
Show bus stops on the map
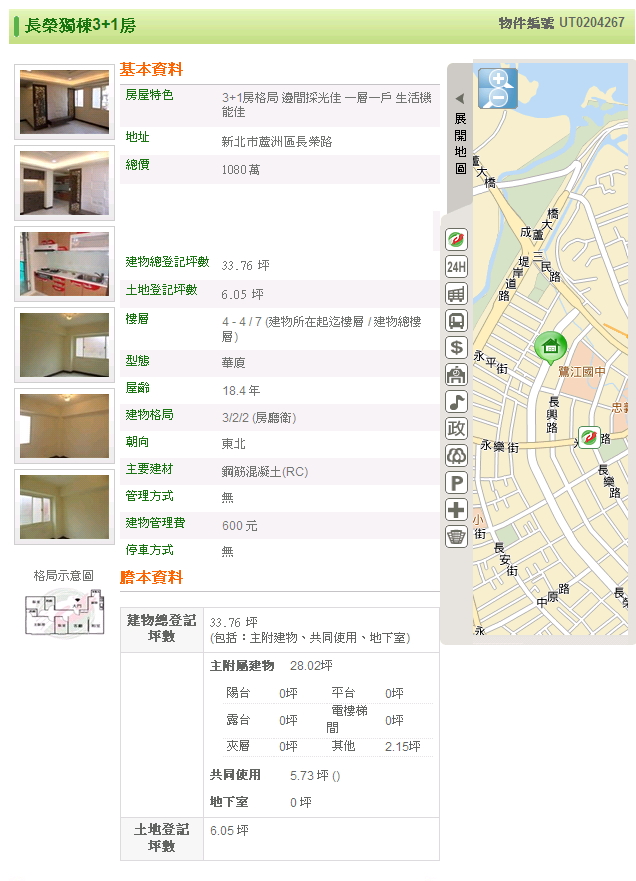456,321
